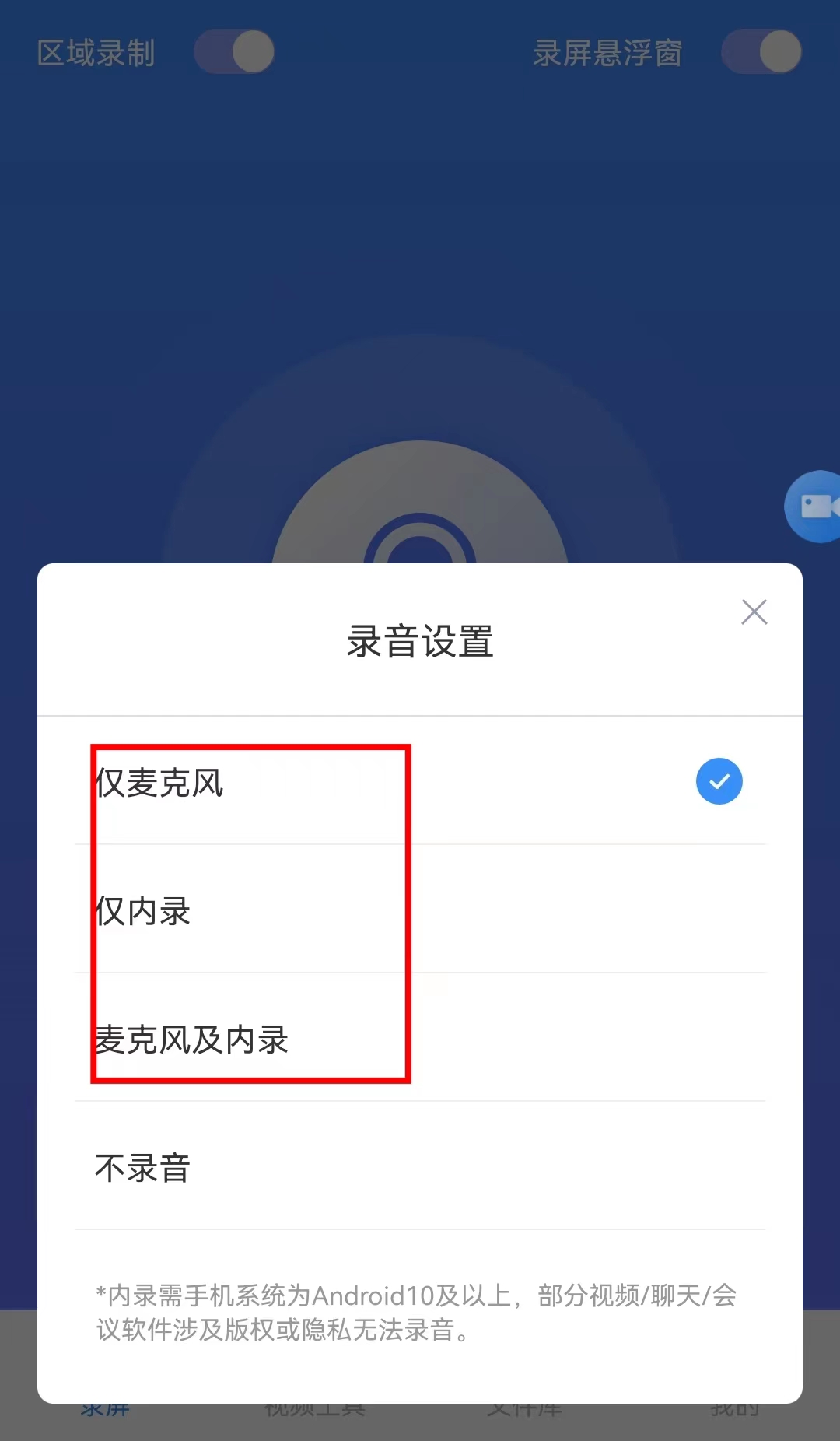Close the 录音设置 dialog

coord(754,612)
